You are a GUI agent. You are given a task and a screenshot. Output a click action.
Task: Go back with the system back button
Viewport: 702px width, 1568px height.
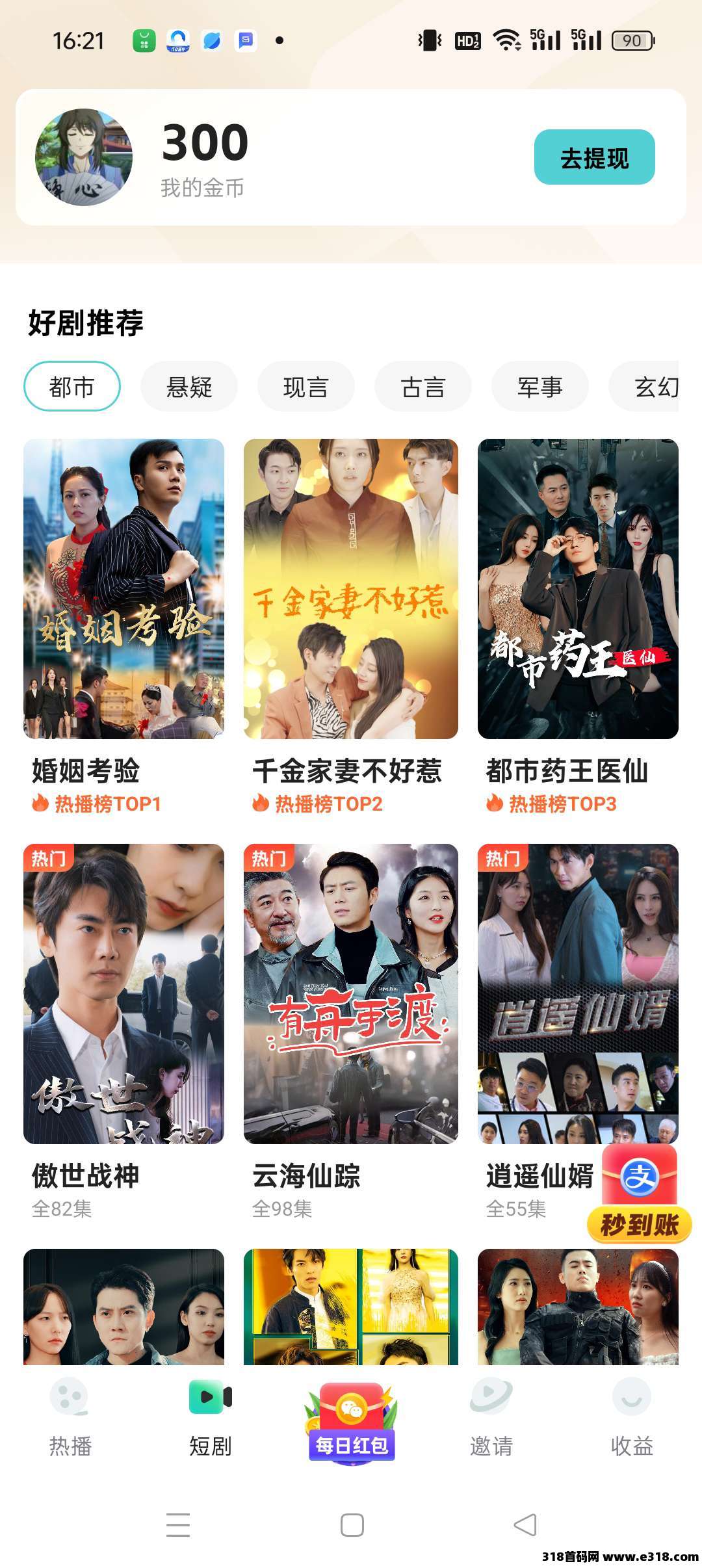pos(525,1524)
